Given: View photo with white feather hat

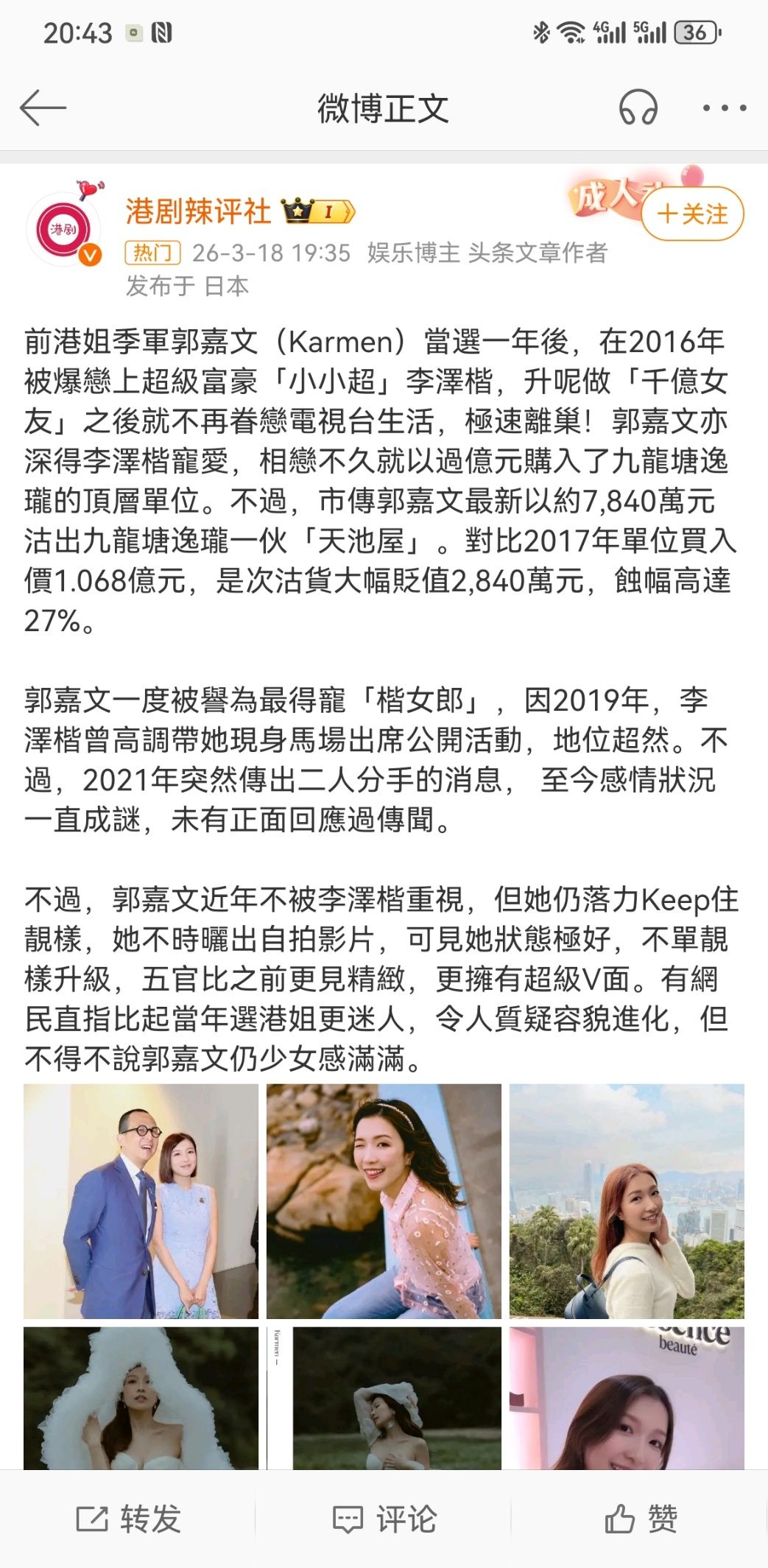Looking at the screenshot, I should coord(141,1398).
